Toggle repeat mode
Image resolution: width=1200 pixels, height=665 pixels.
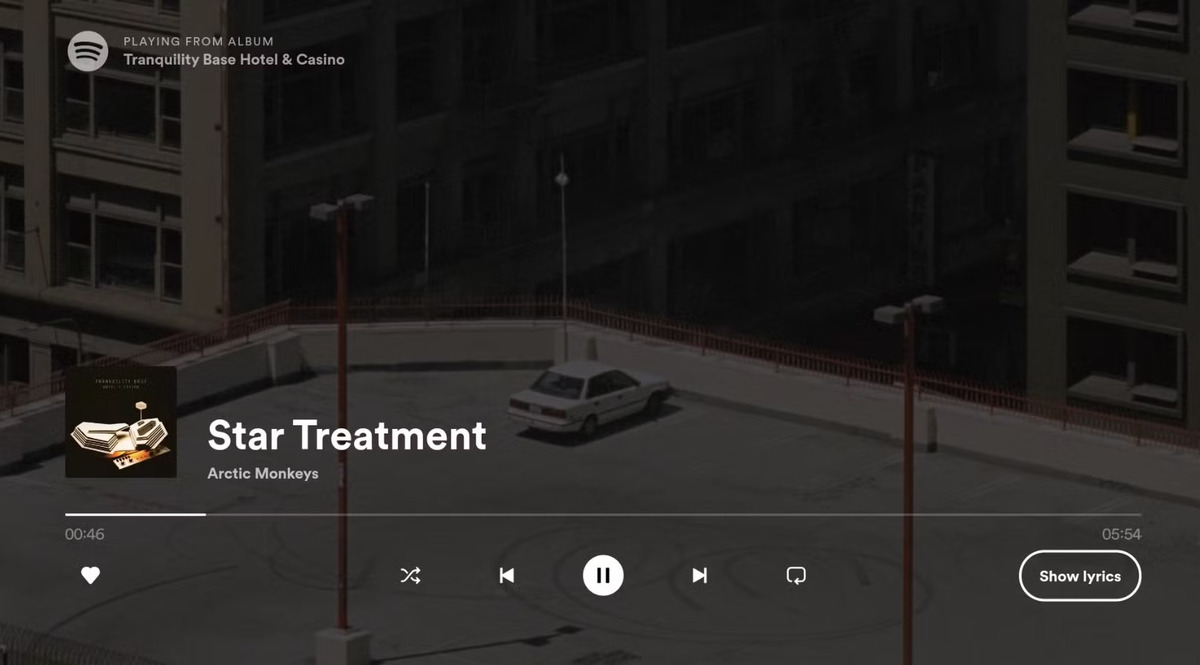click(x=796, y=575)
